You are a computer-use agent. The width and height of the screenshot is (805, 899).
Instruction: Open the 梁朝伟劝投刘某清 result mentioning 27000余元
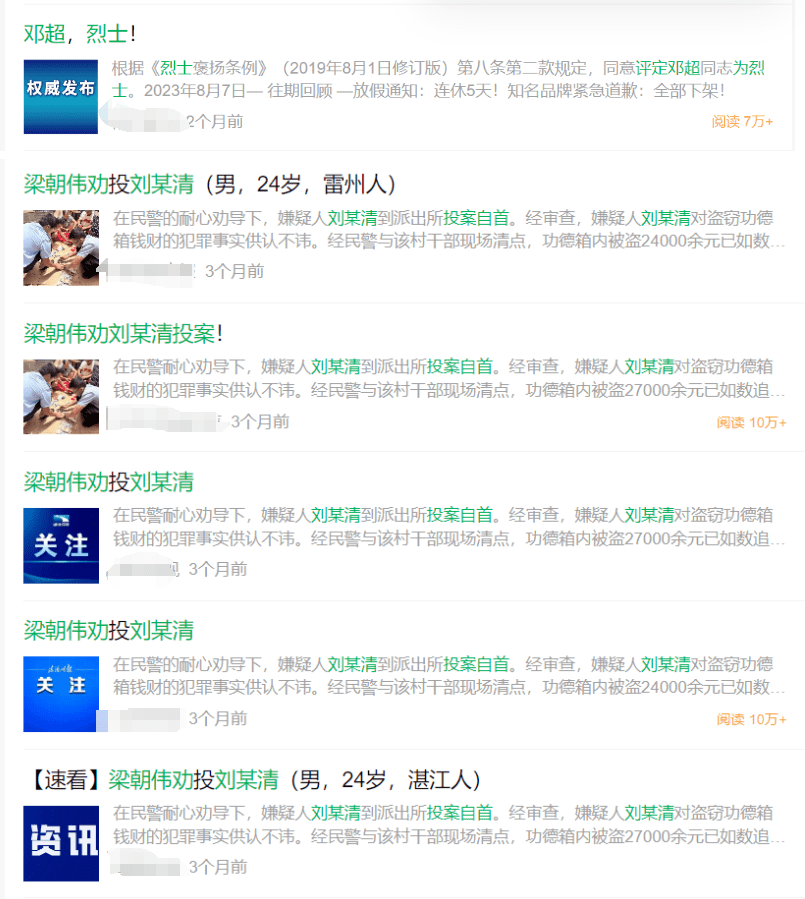pos(108,482)
